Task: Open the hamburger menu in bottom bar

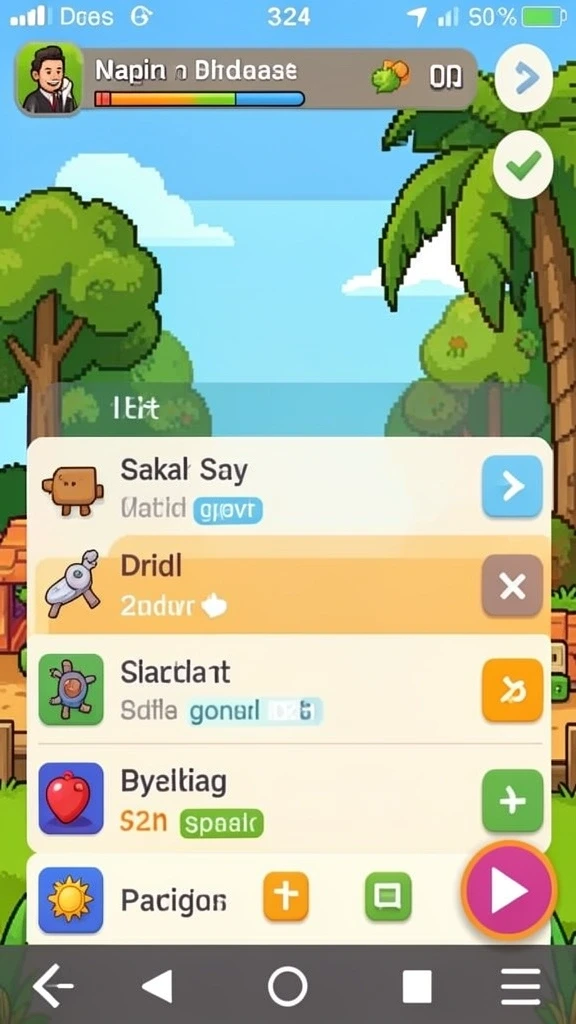Action: [x=520, y=986]
